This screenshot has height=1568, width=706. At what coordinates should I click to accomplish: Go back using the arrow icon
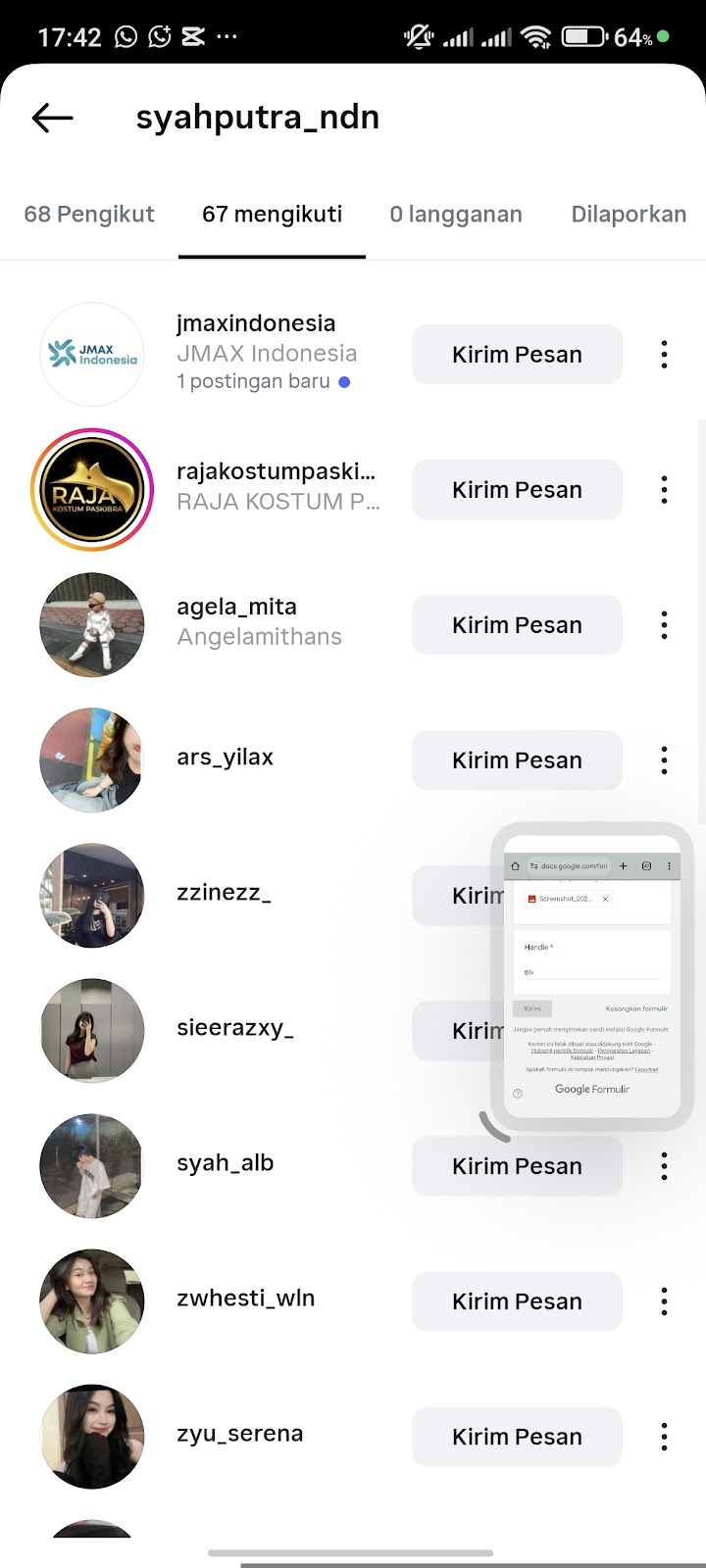point(53,118)
